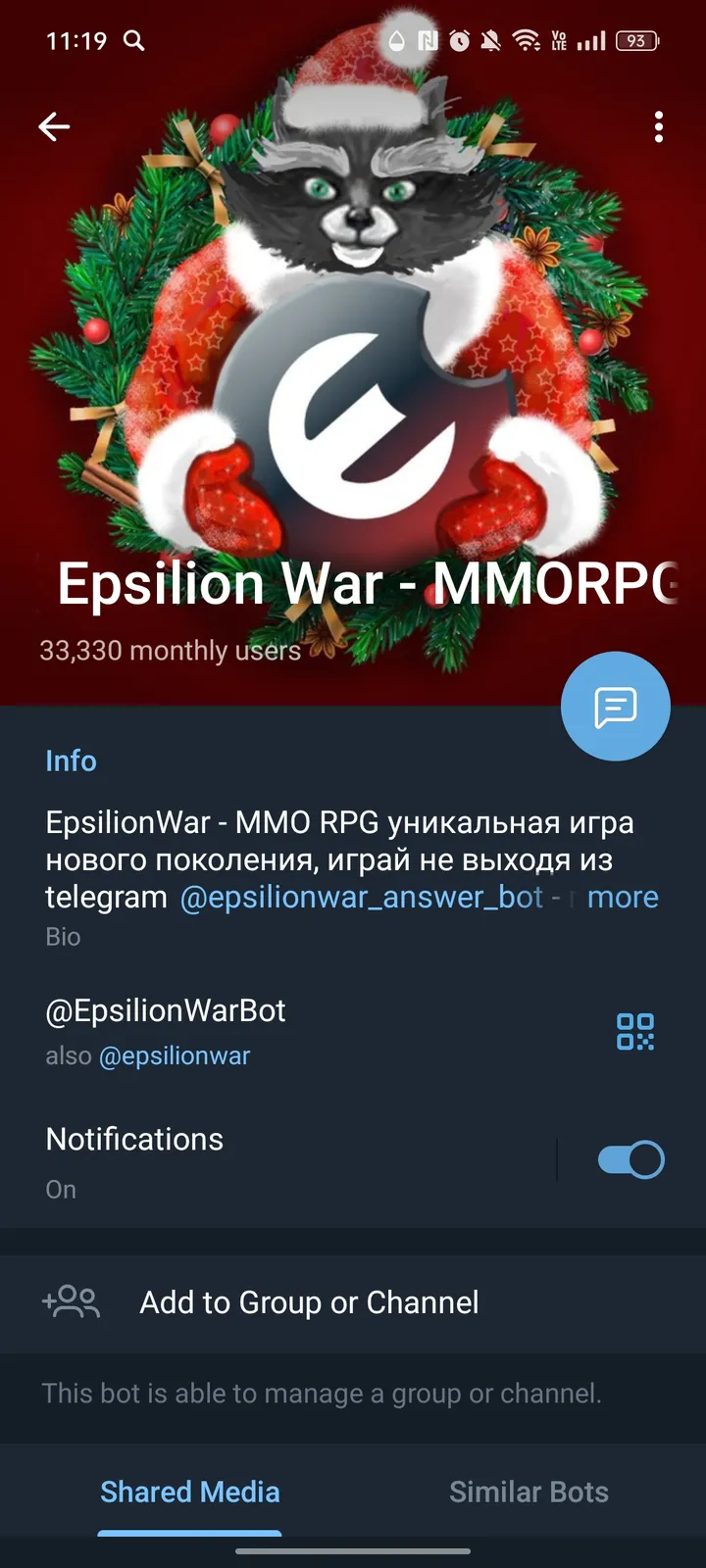Open the QR code for EpsilionWarBot
The height and width of the screenshot is (1568, 706).
tap(634, 1031)
